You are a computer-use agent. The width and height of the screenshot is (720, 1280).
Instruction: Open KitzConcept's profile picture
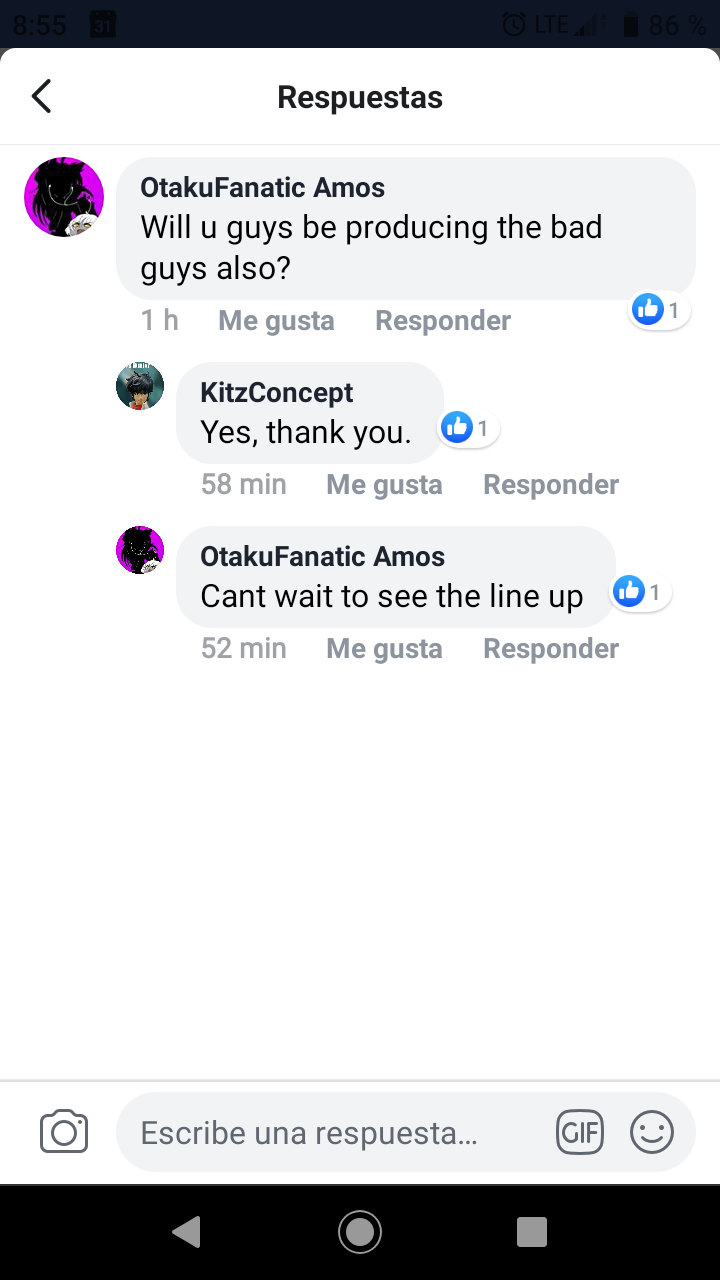[x=140, y=386]
